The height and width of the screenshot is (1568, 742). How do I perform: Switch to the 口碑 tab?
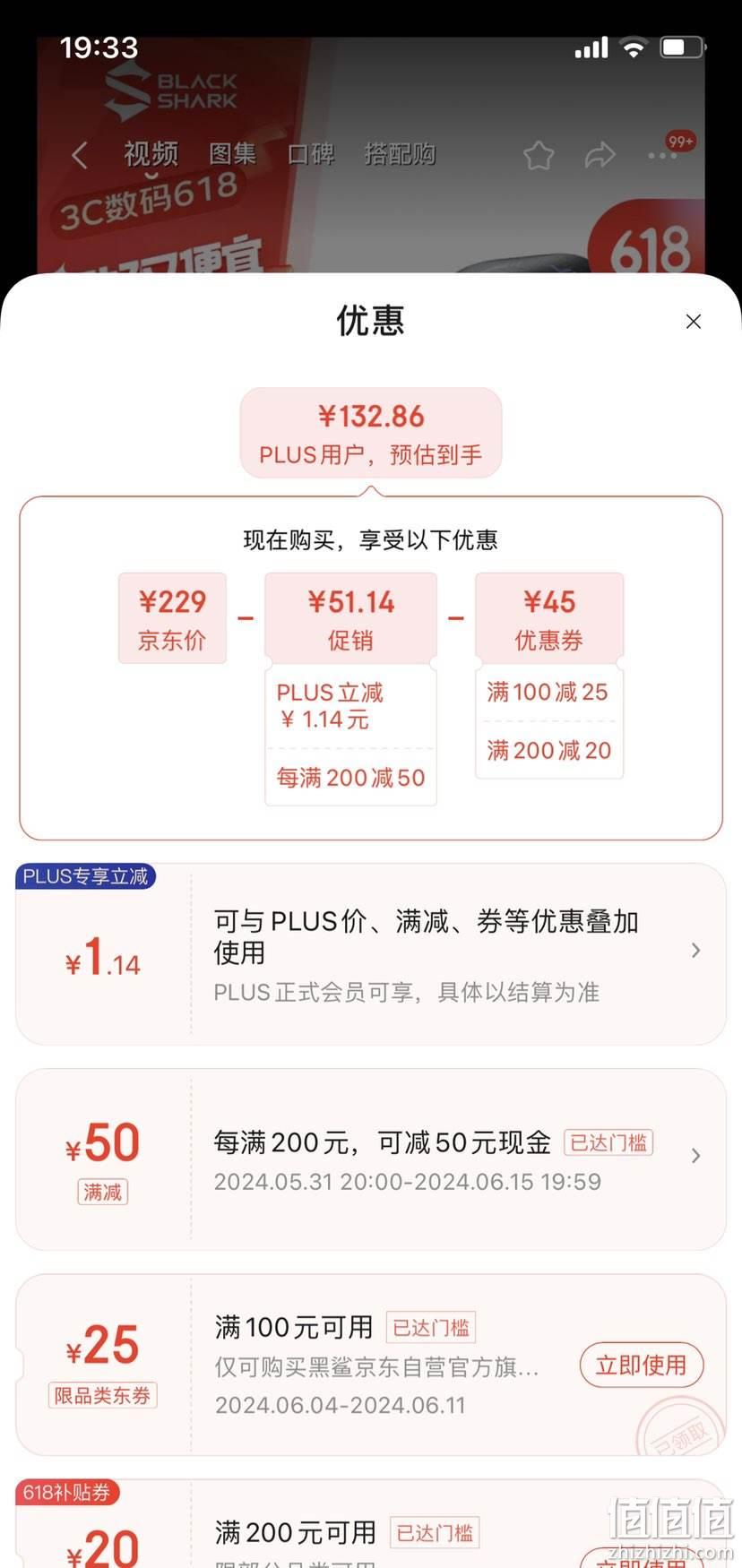(311, 154)
